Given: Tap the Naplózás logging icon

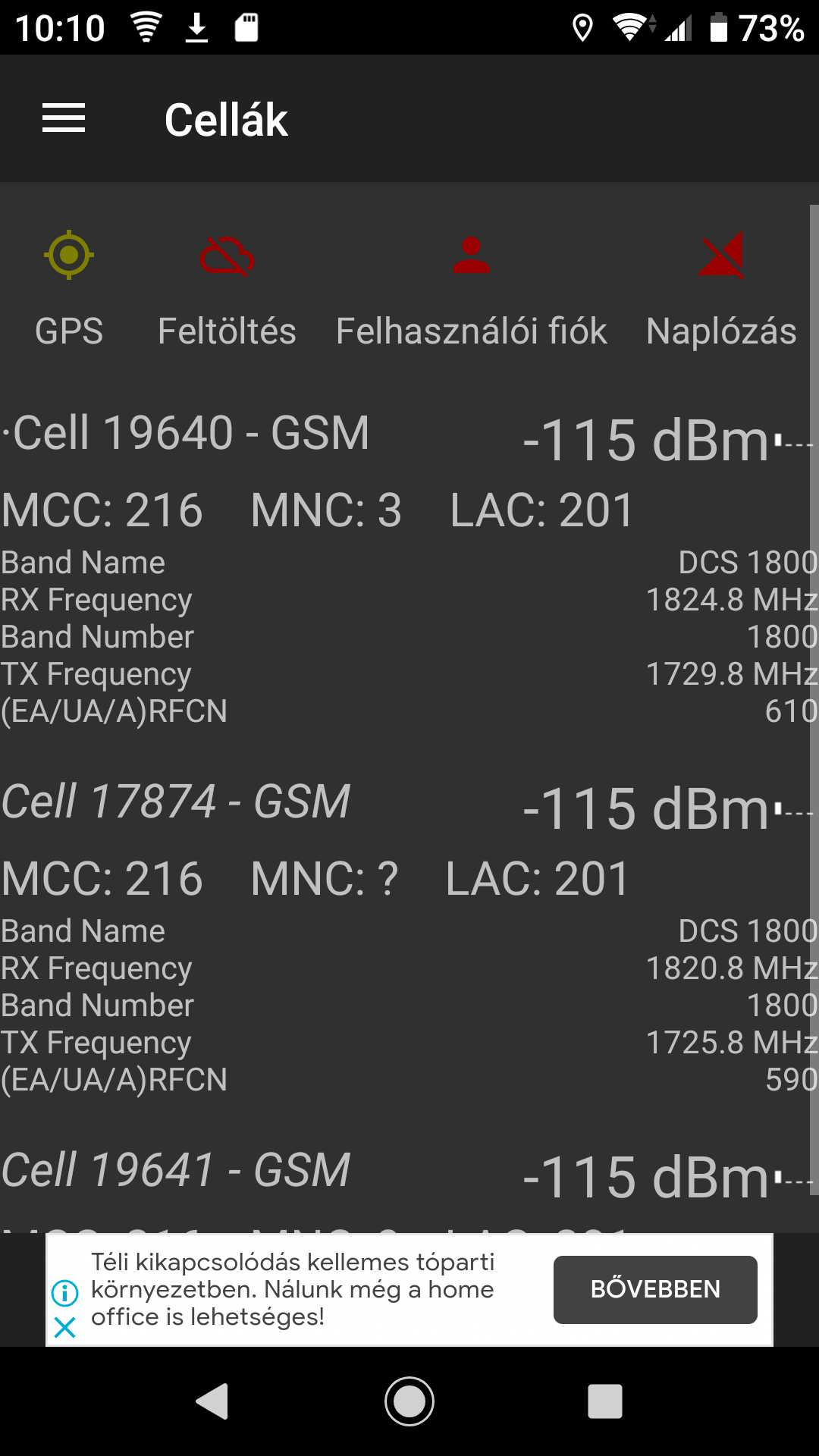Looking at the screenshot, I should tap(721, 256).
